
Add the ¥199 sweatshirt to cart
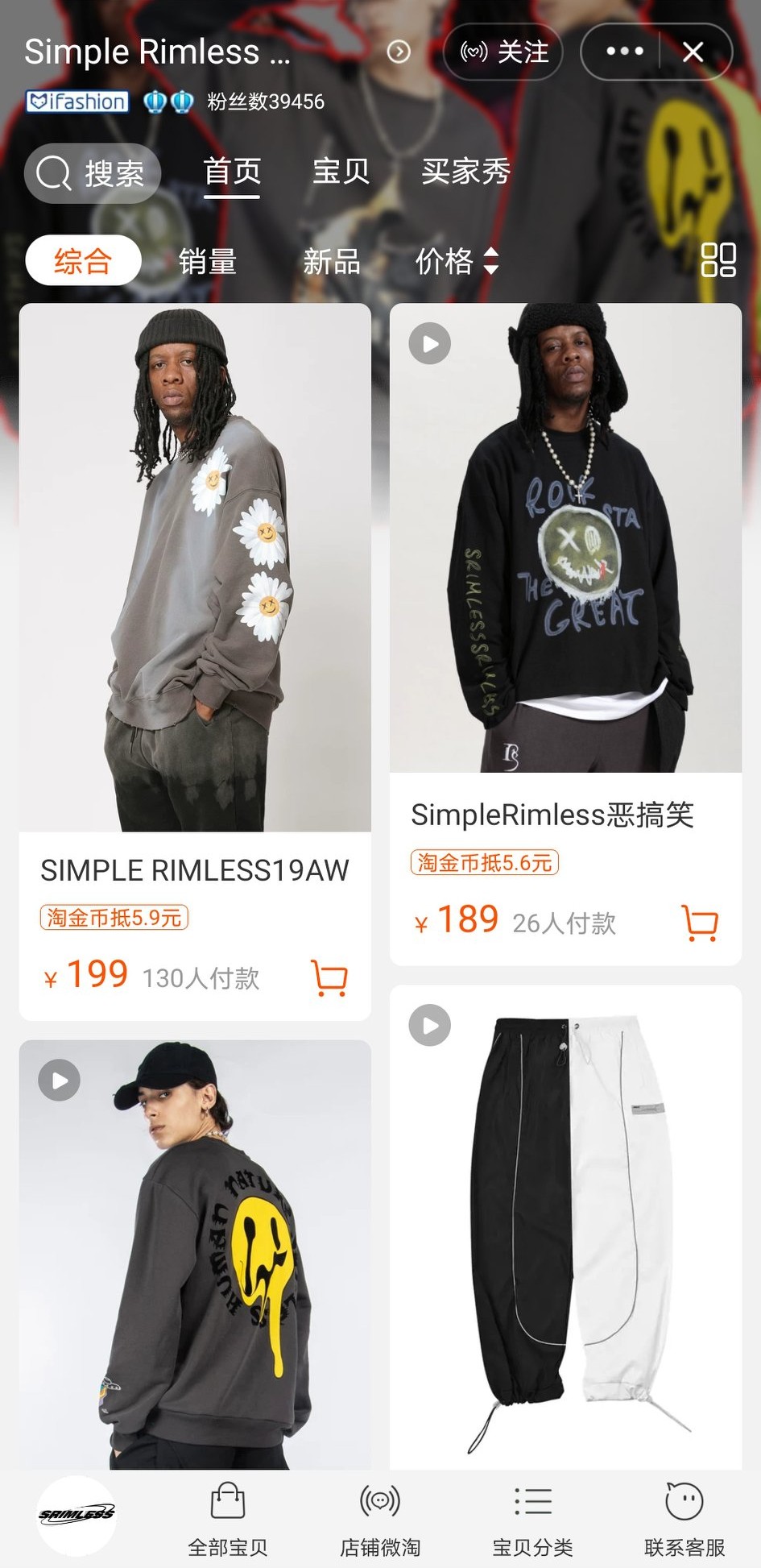click(329, 978)
